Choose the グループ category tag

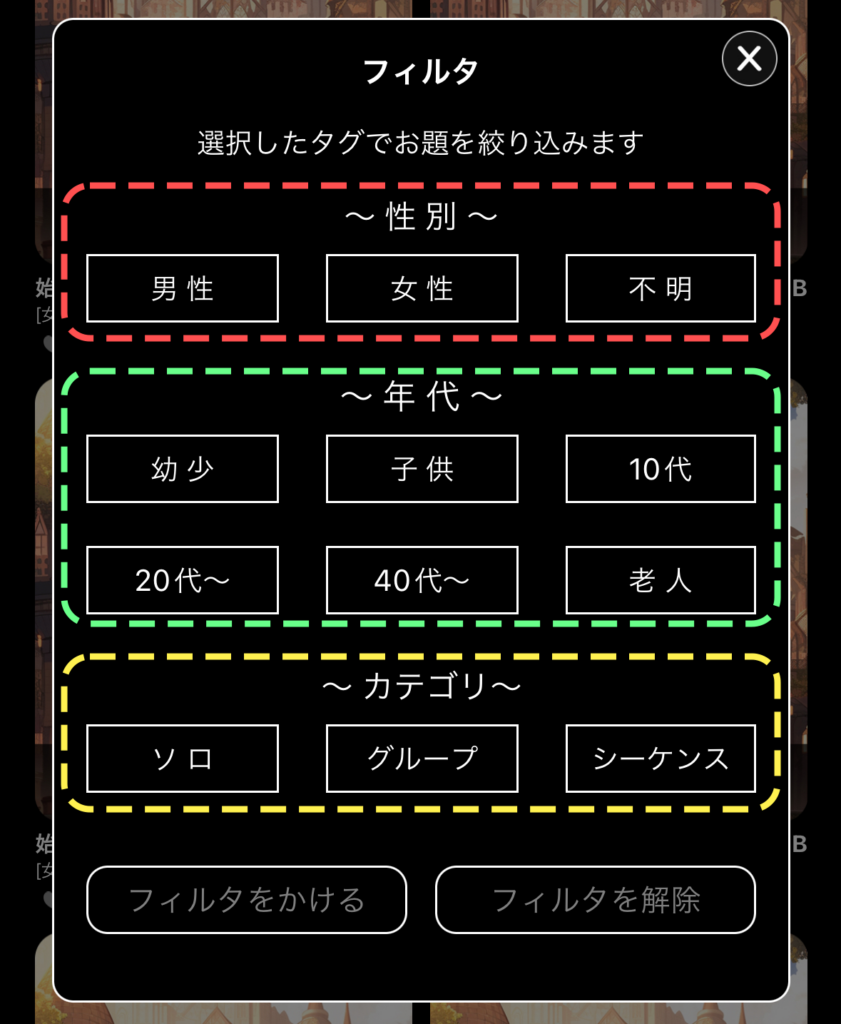point(422,758)
